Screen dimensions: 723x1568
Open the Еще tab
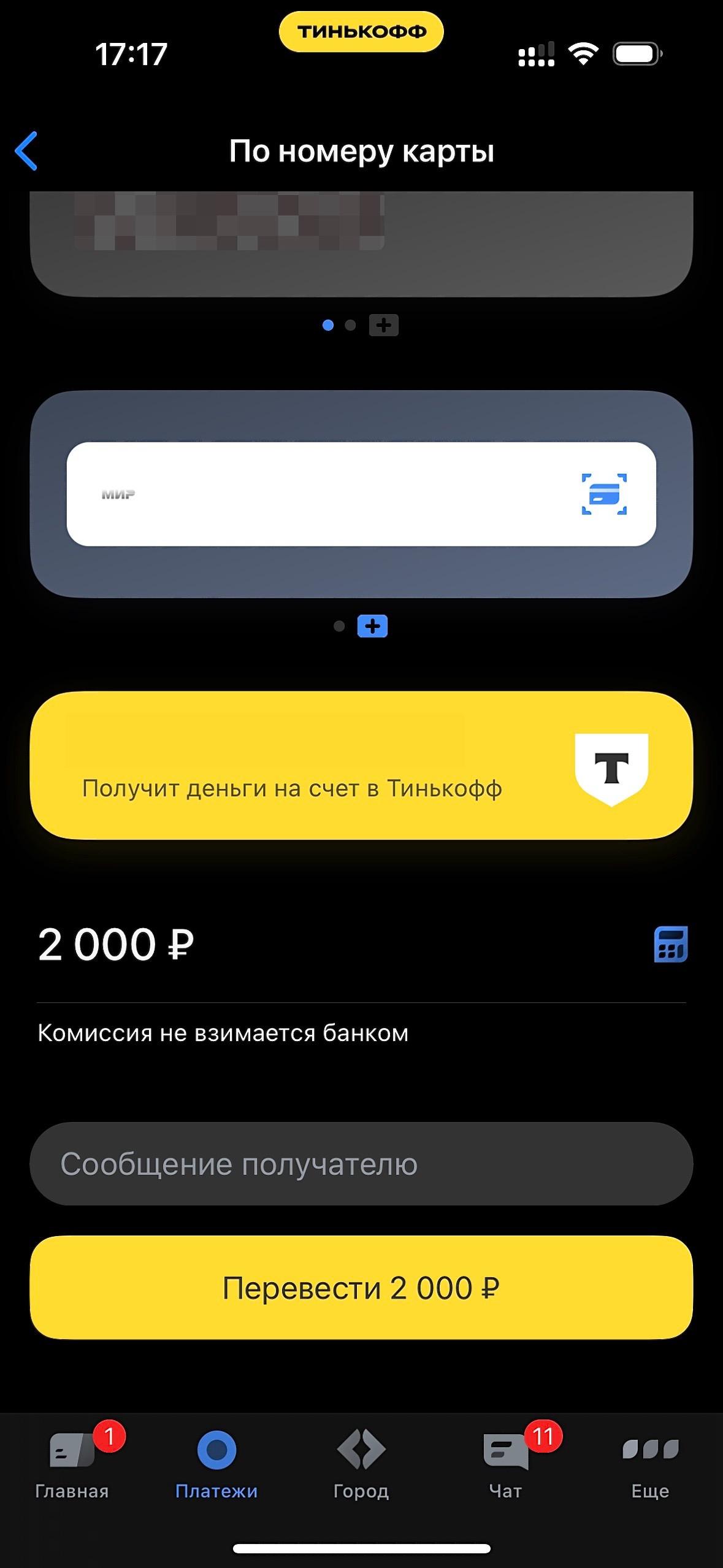tap(650, 1464)
